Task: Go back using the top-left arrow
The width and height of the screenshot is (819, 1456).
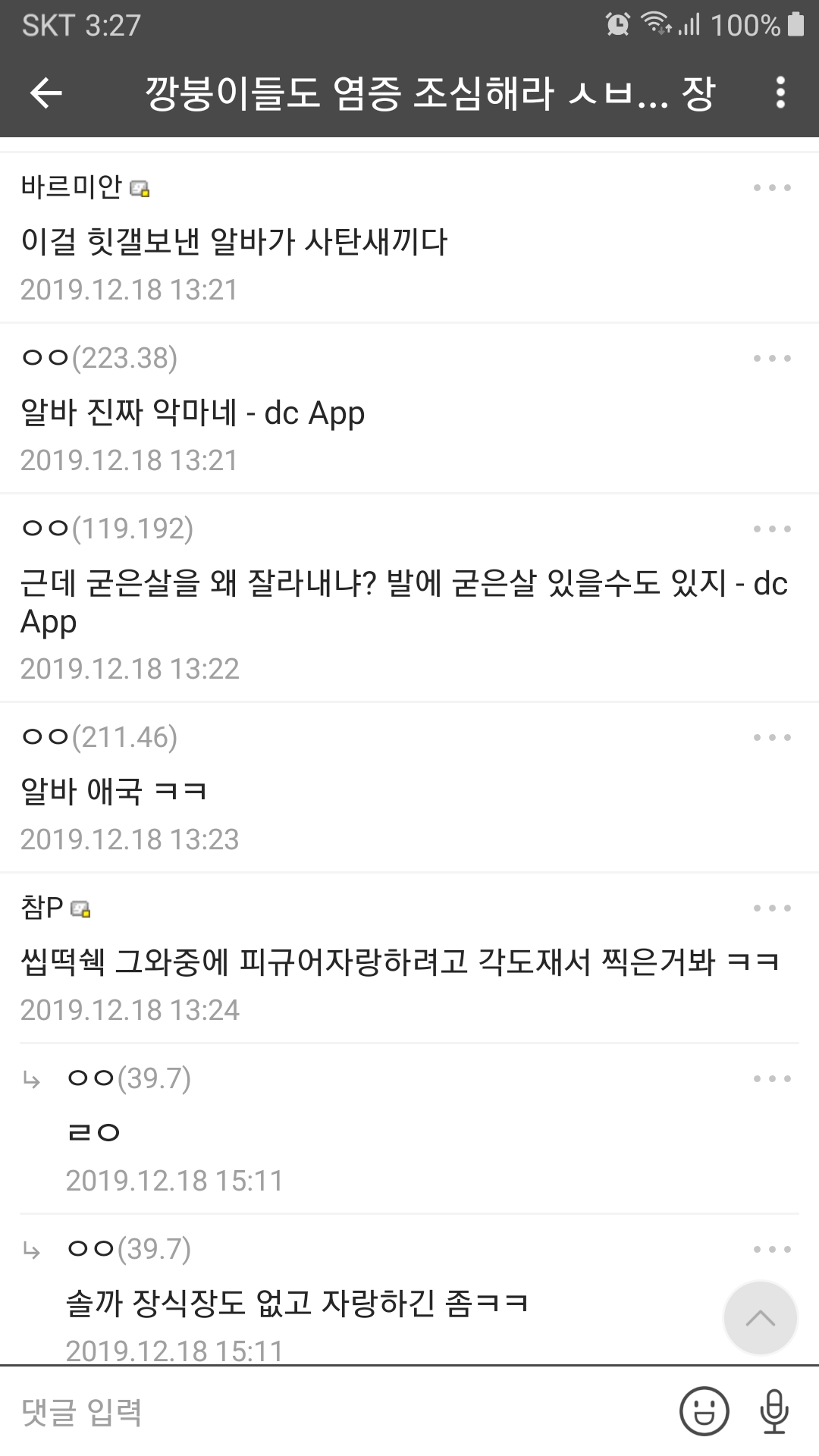Action: [45, 93]
